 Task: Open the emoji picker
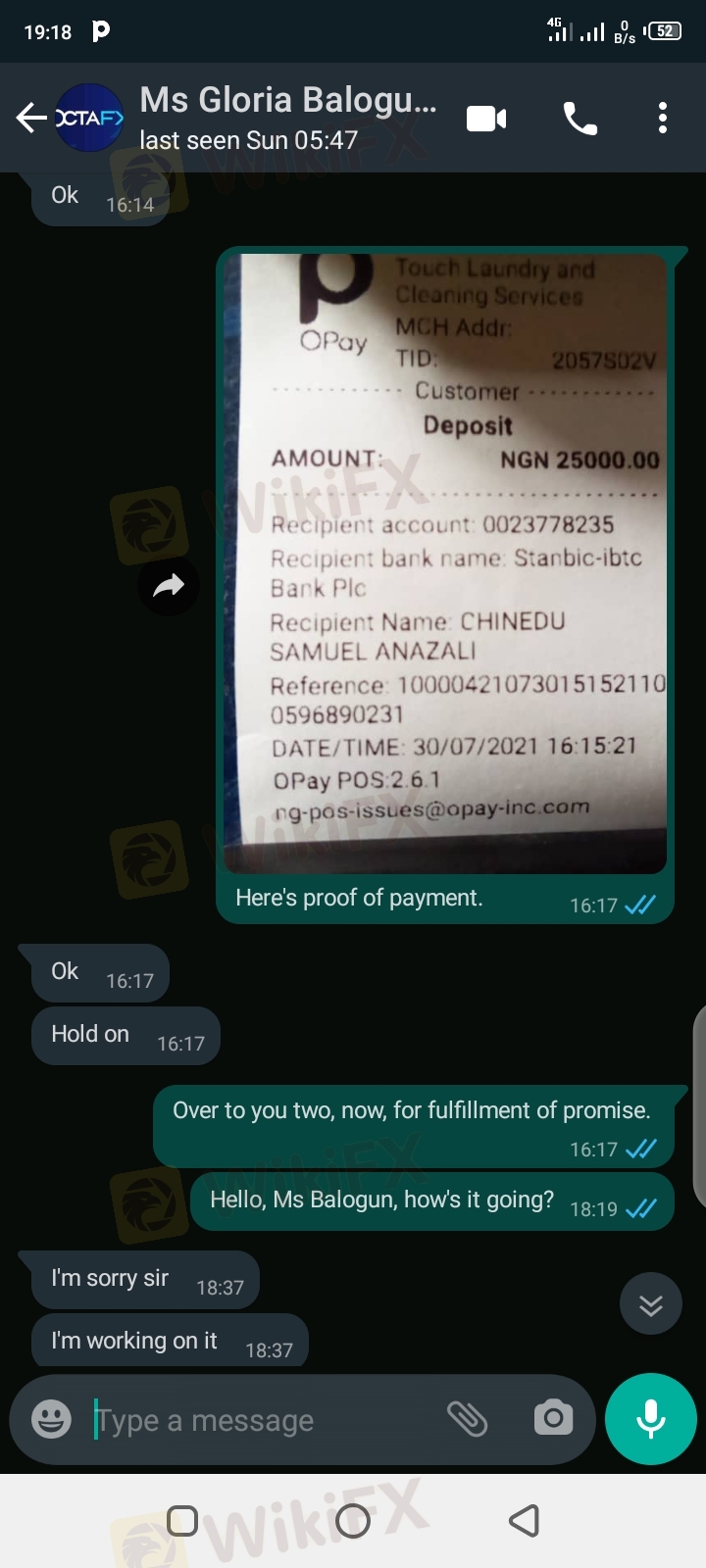[x=51, y=1418]
